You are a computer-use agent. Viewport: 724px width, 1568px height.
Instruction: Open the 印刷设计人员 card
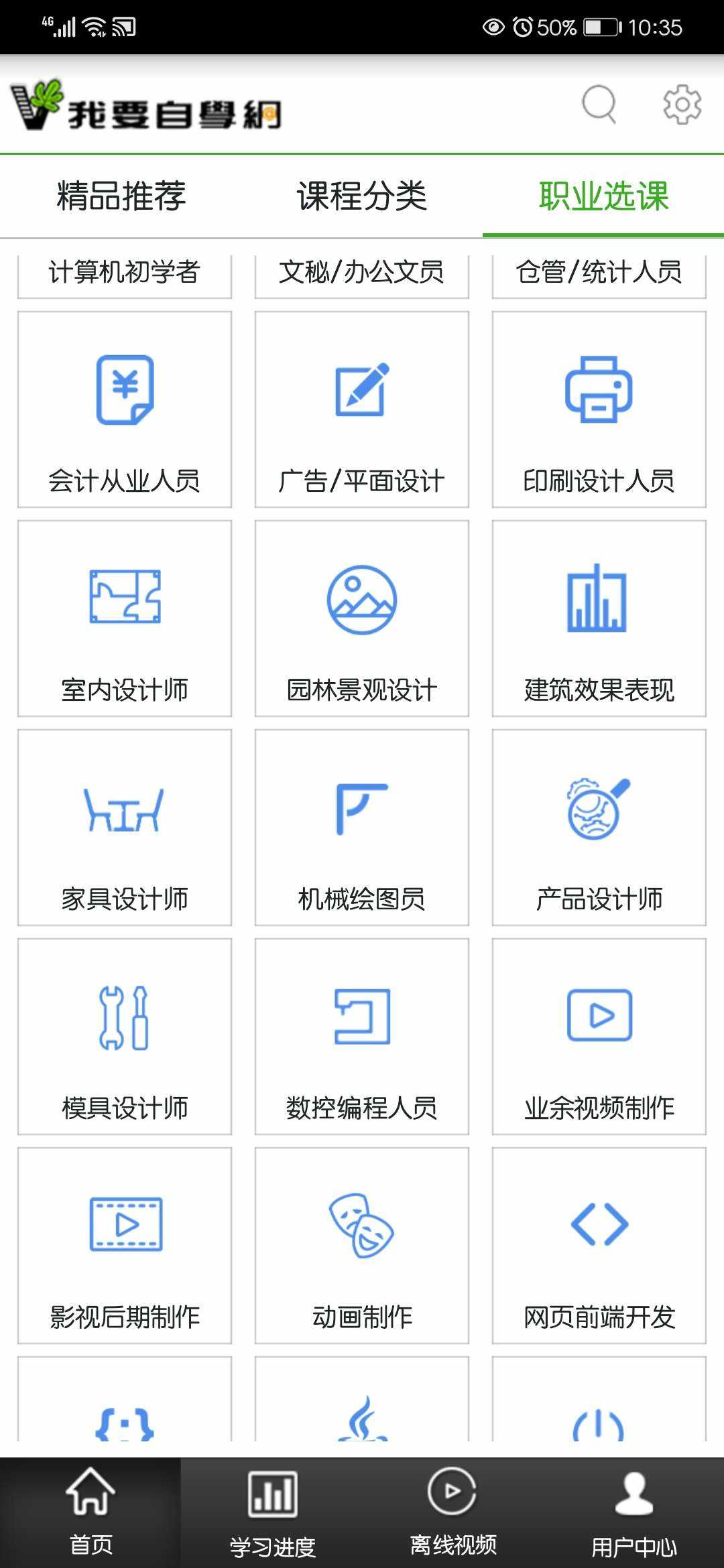(599, 409)
